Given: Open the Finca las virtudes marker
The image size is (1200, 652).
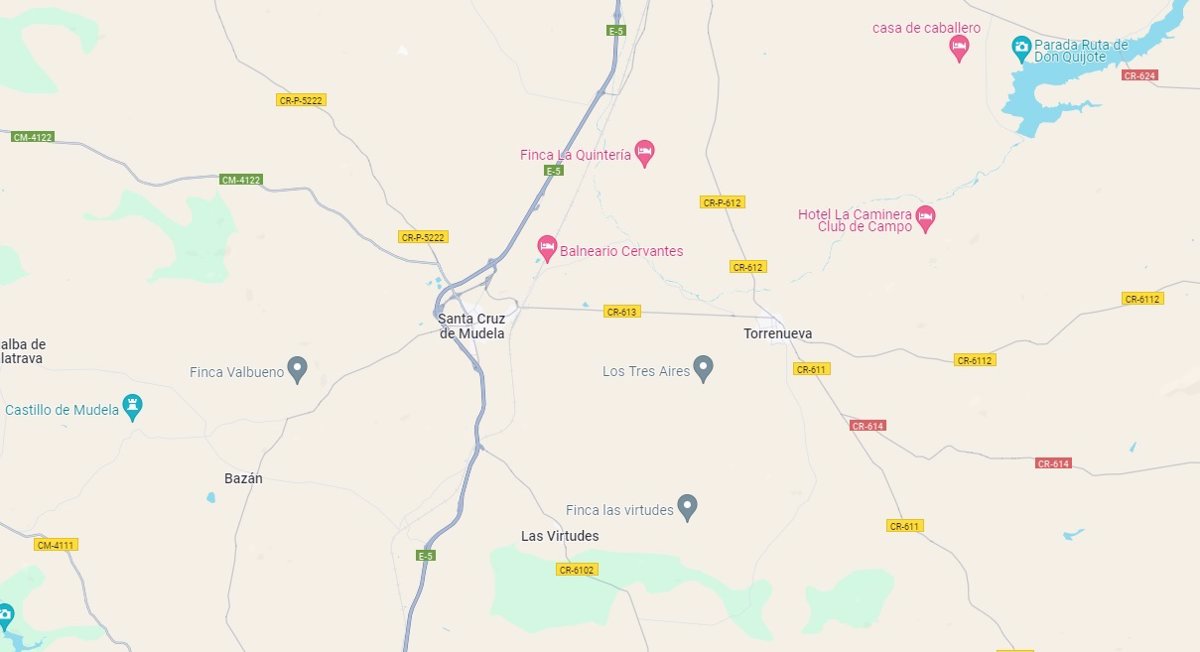Looking at the screenshot, I should (x=687, y=507).
